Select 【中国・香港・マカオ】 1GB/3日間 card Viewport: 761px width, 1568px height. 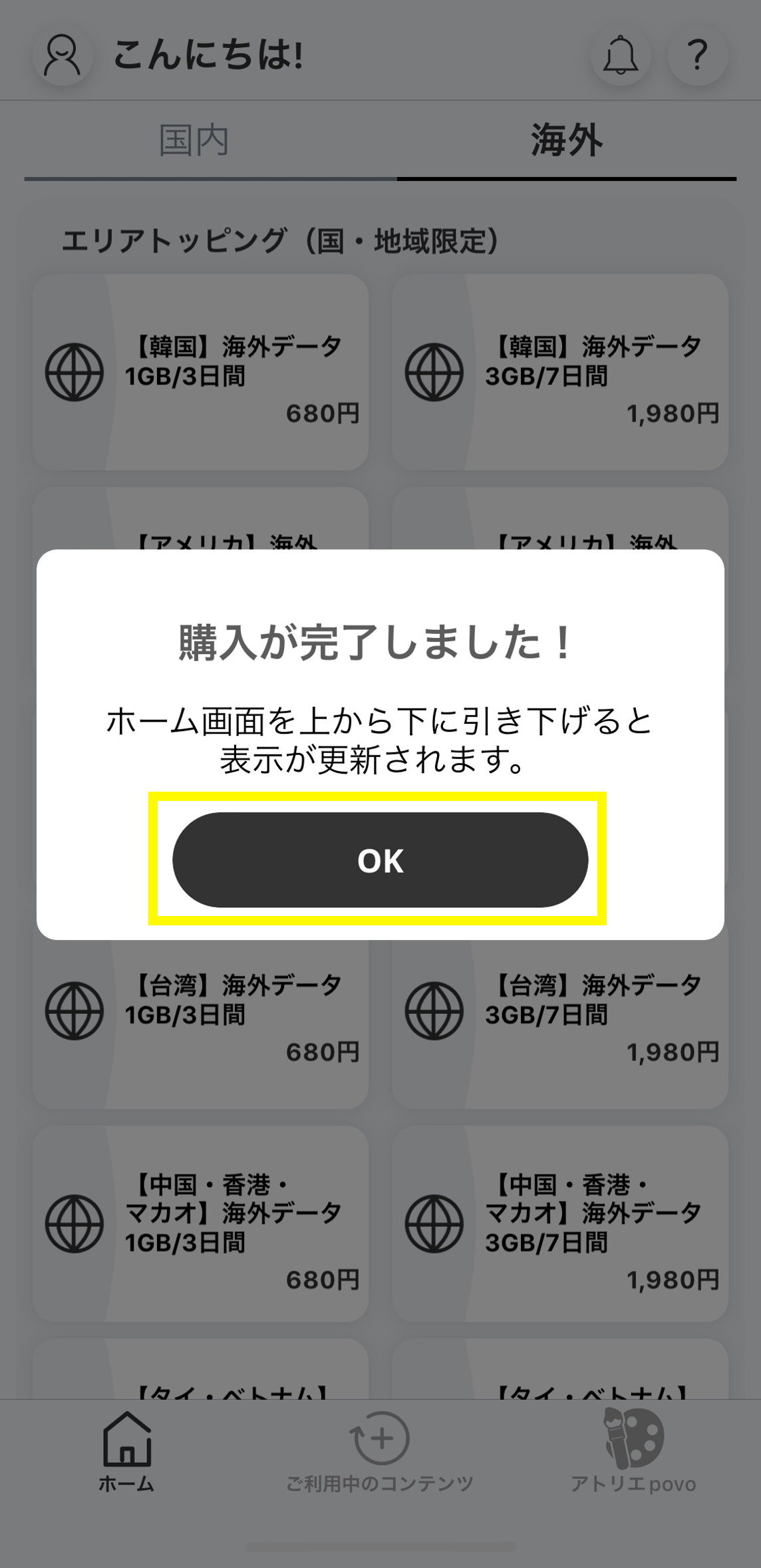coord(200,1223)
